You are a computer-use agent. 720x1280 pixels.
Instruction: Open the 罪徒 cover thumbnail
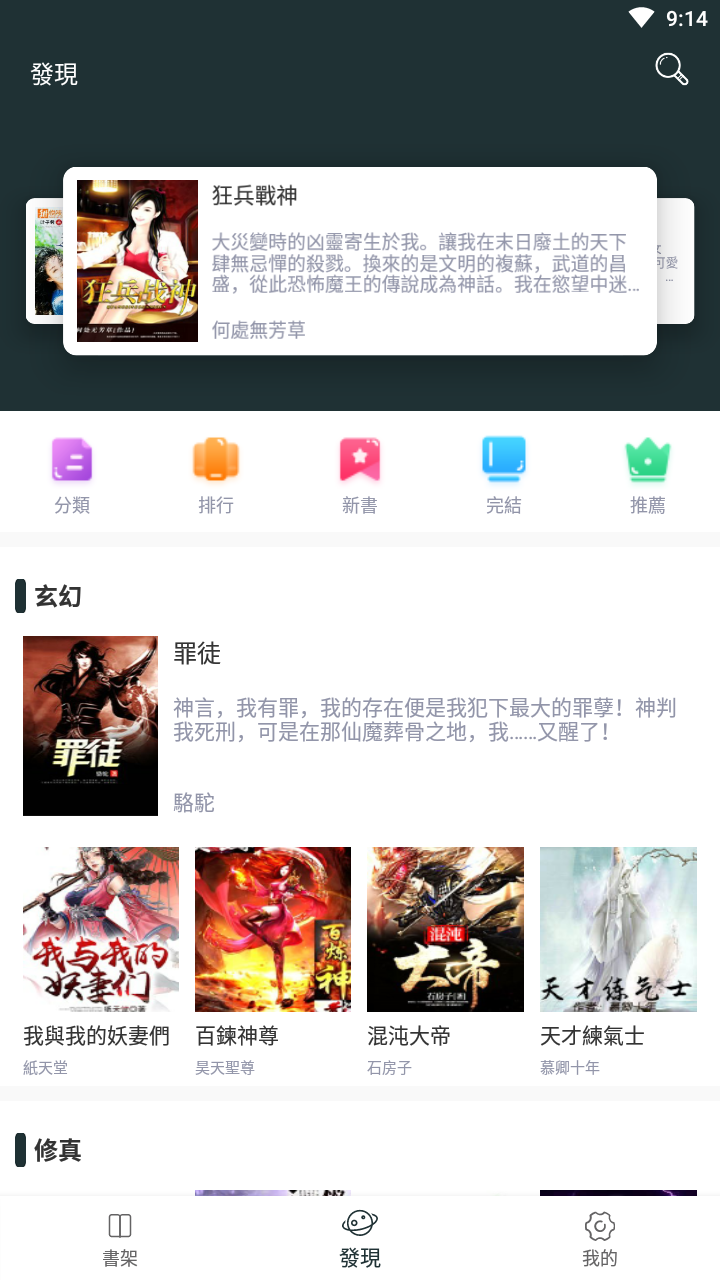pyautogui.click(x=90, y=725)
